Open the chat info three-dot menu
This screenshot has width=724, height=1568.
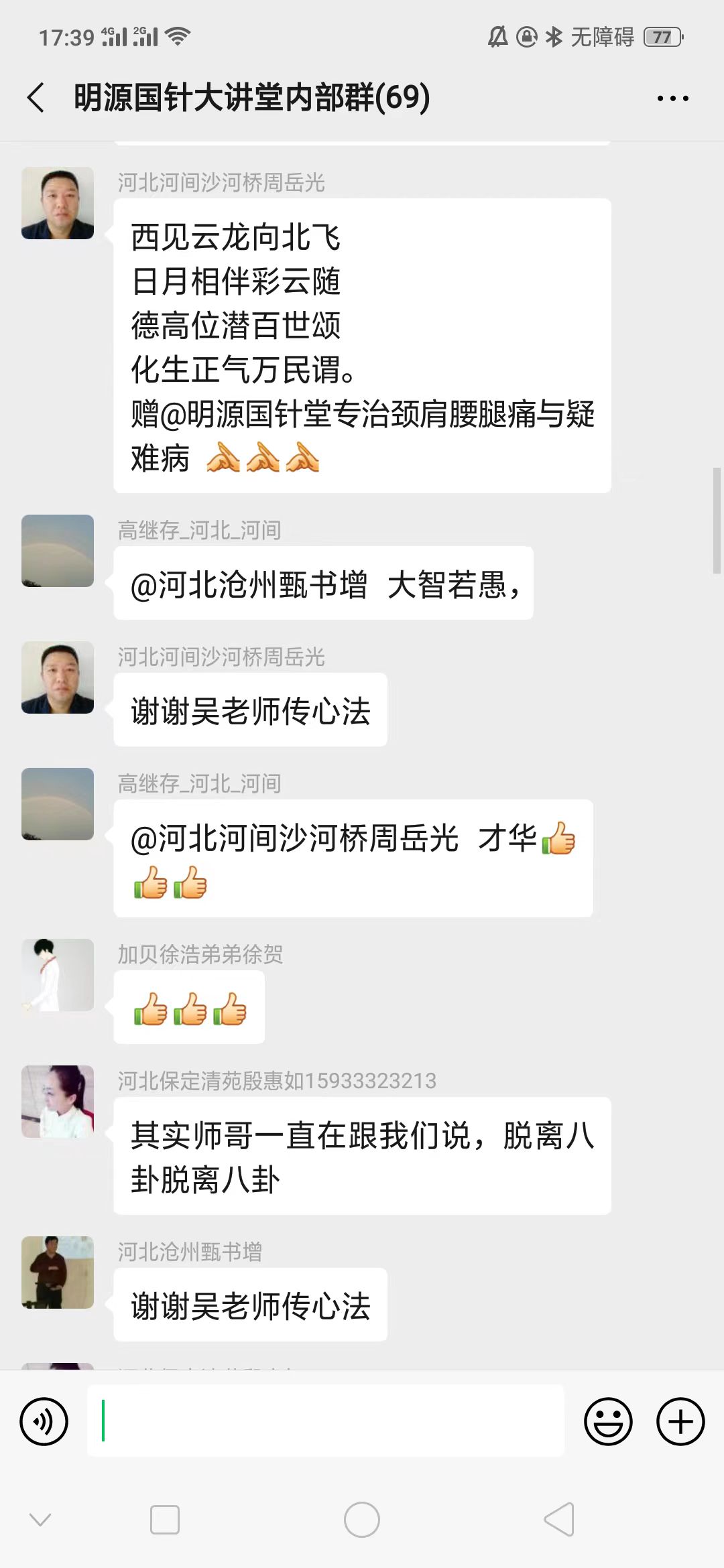[x=672, y=99]
